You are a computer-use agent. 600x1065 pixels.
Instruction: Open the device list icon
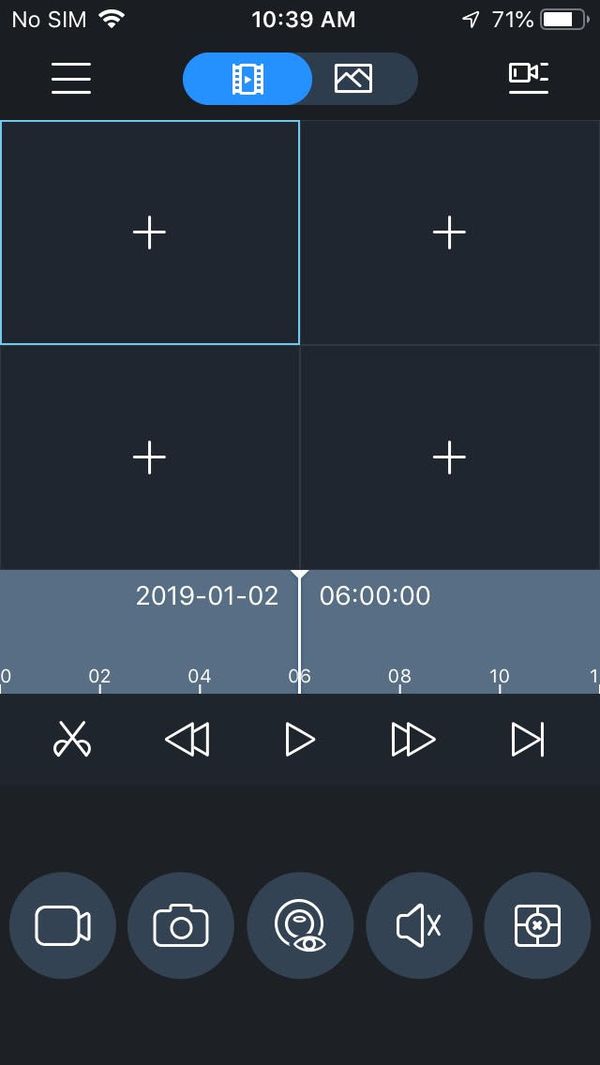528,78
